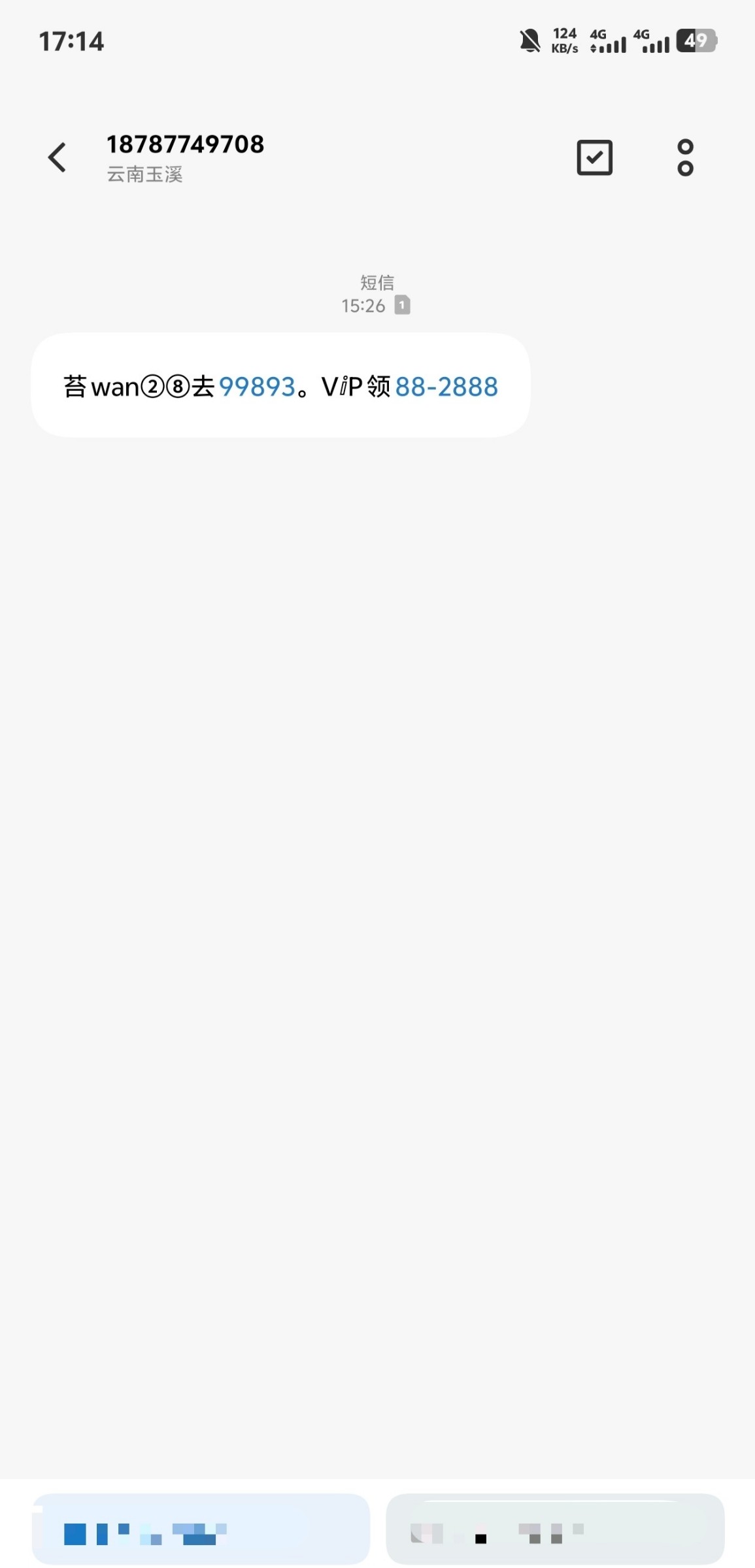Go back to the message list
755x1568 pixels.
(58, 157)
